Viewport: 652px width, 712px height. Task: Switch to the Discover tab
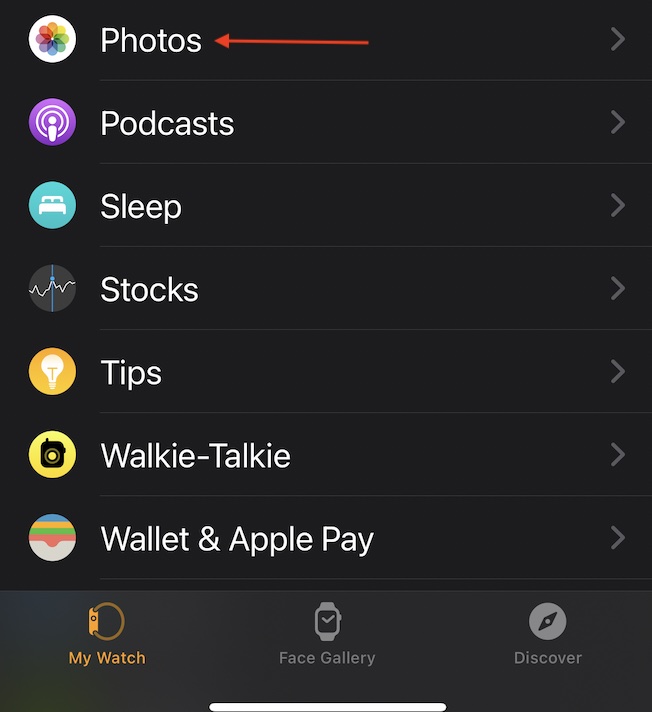point(547,634)
